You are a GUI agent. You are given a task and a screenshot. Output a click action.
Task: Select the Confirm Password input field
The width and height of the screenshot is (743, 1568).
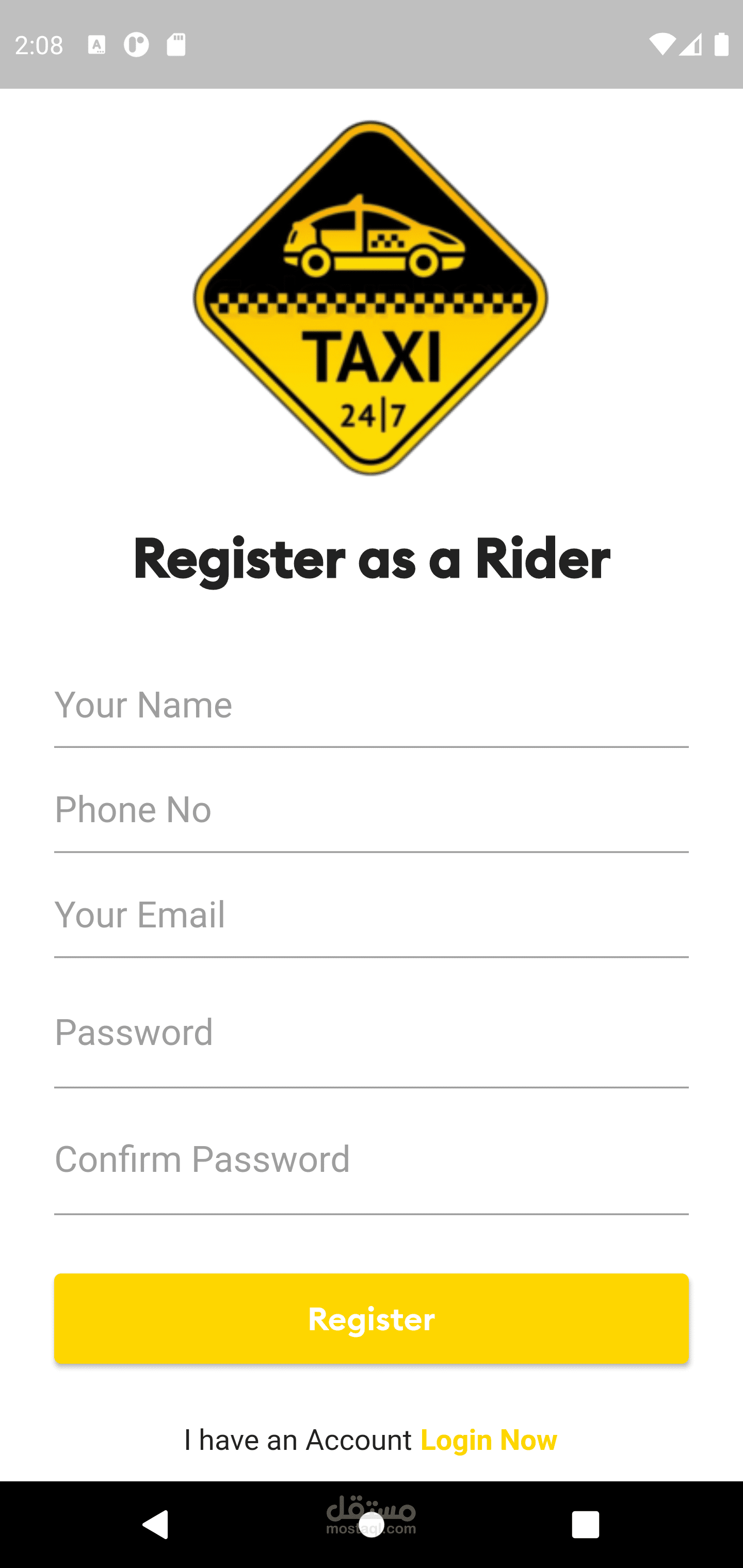(x=371, y=1159)
